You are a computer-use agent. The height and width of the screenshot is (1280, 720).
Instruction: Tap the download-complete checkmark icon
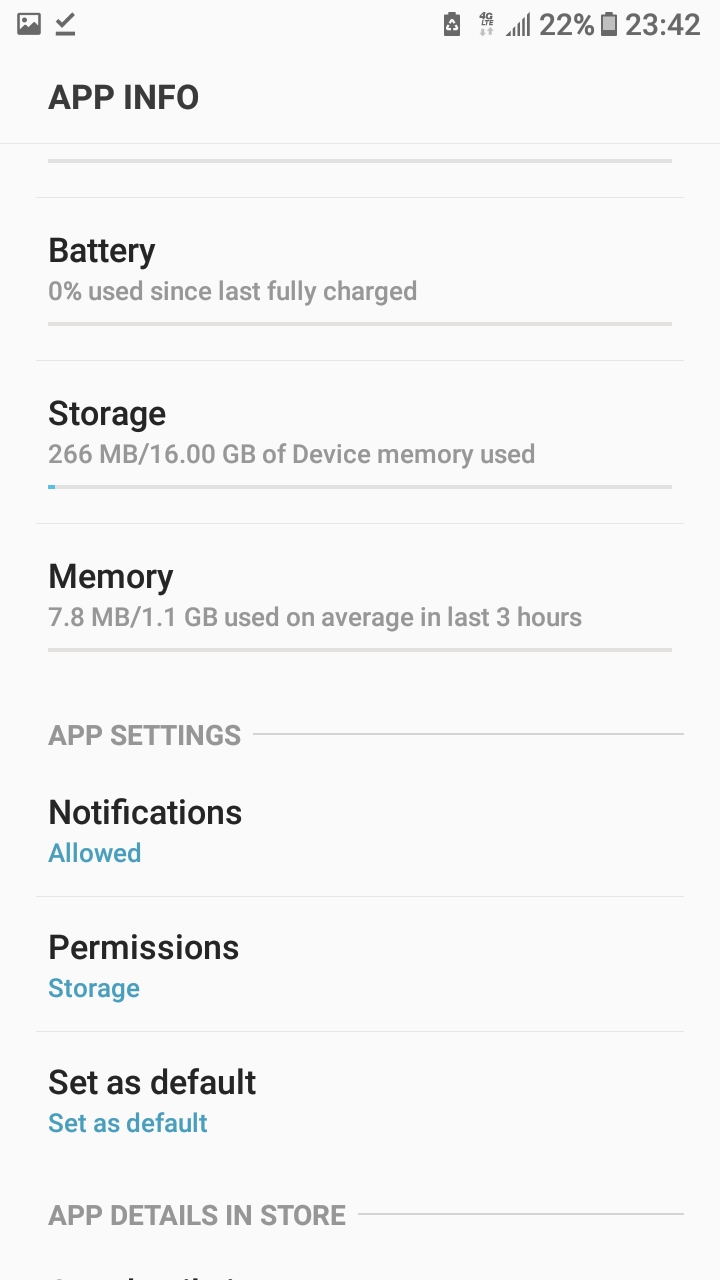tap(64, 24)
